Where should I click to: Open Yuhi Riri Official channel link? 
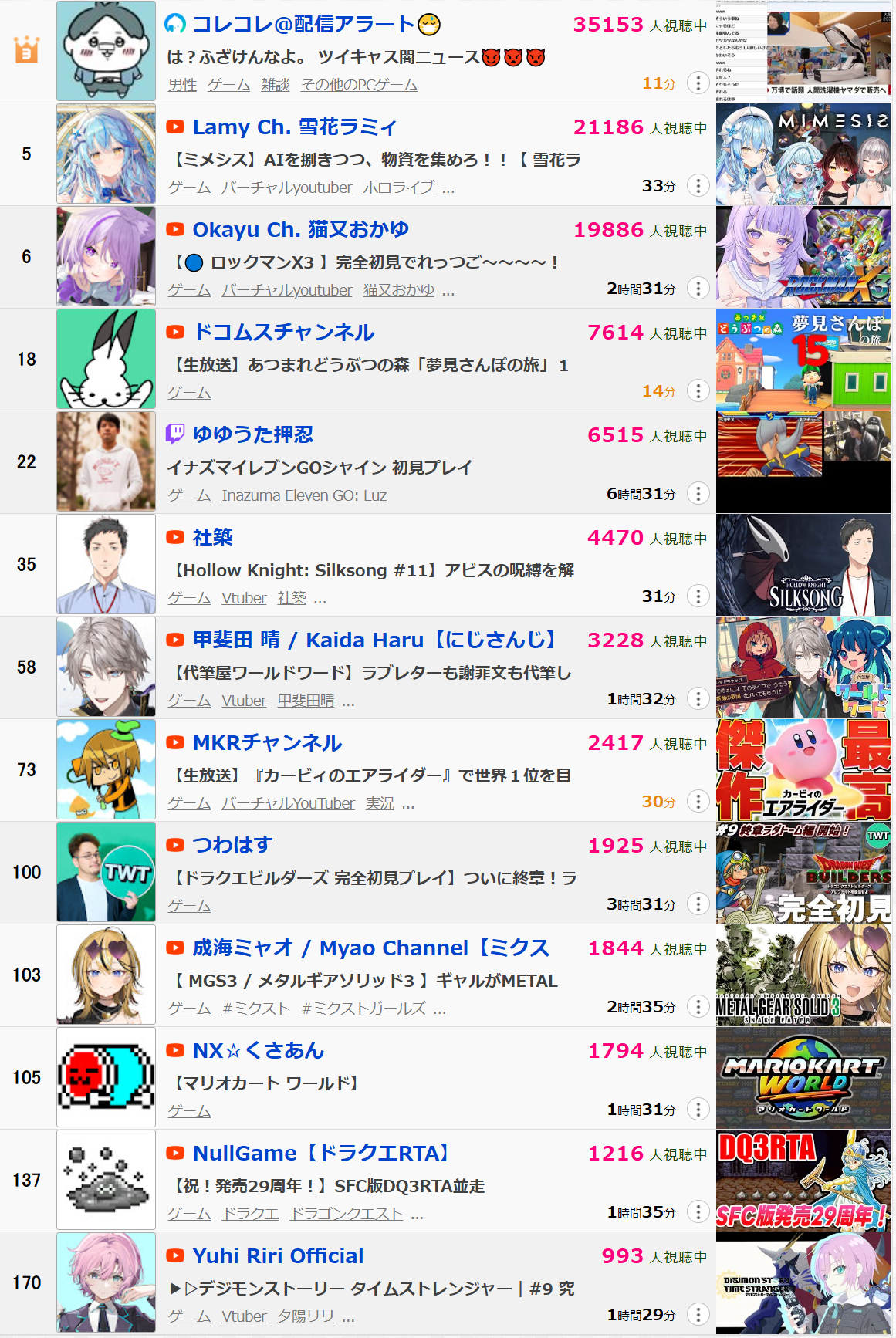pos(278,1256)
